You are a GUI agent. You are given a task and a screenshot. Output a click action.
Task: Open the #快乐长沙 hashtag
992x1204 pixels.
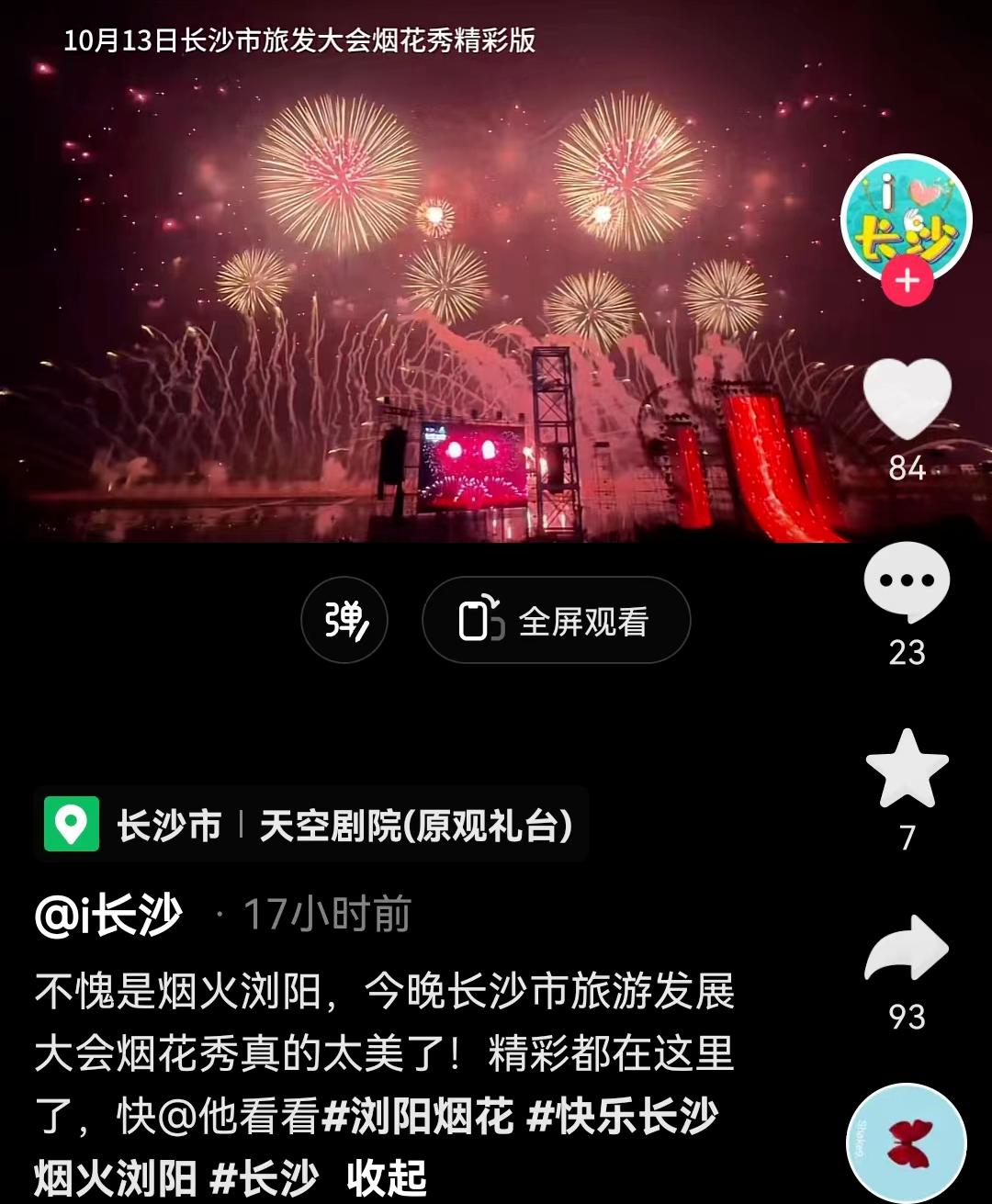(624, 1116)
